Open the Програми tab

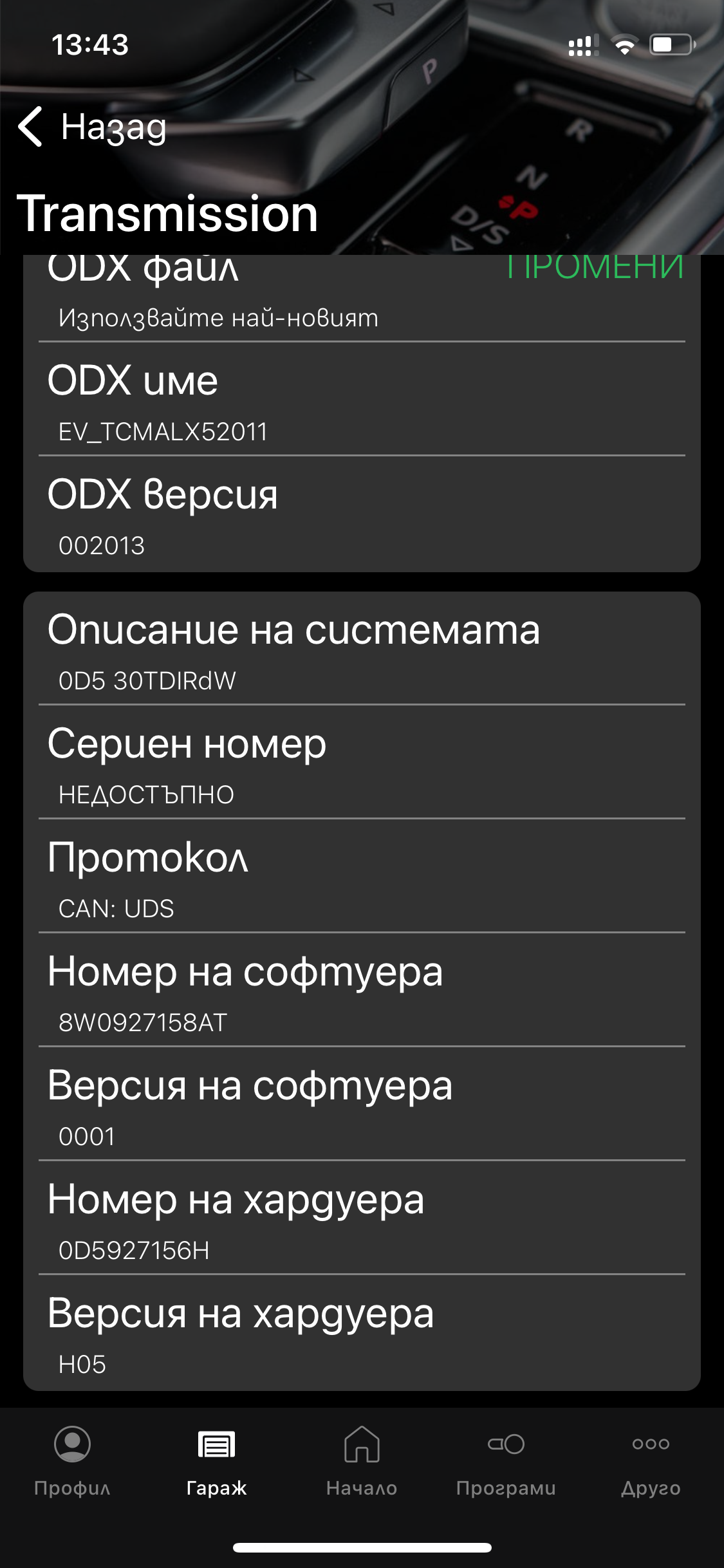tap(506, 1462)
